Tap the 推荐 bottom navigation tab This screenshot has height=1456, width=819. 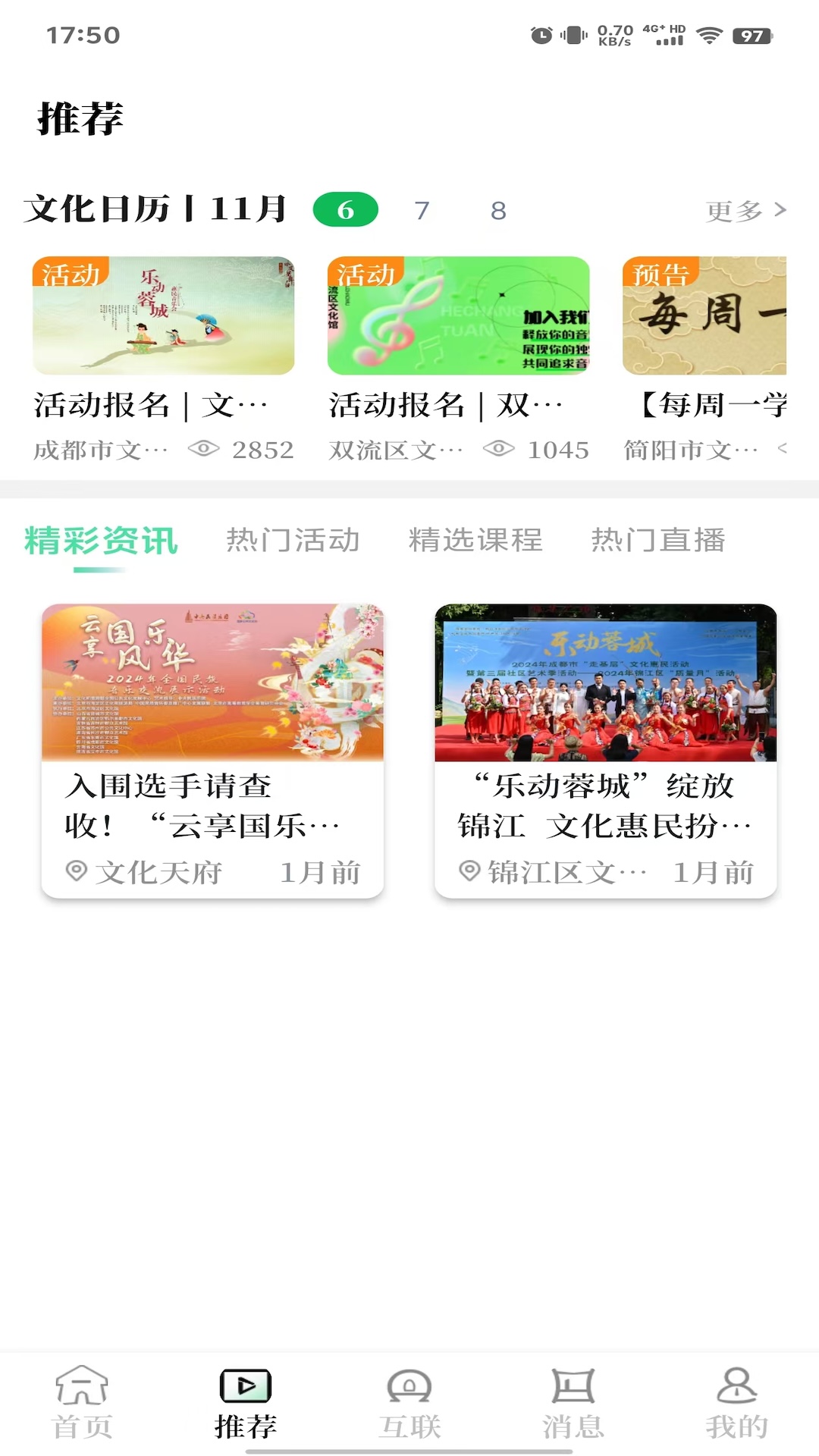(x=246, y=1402)
